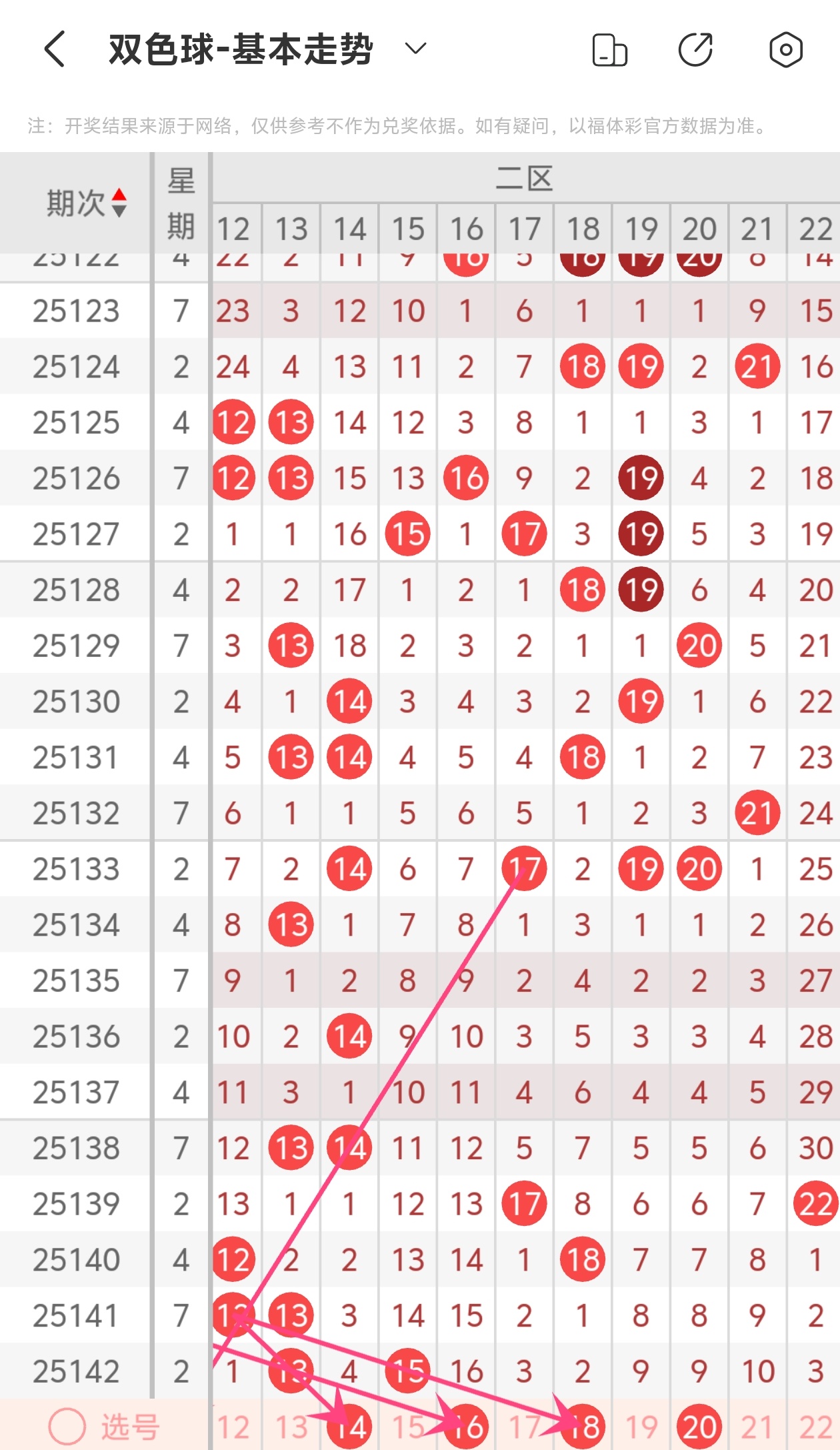Choose number 15 in the 选号 row
This screenshot has height=1450, width=840.
coord(407,1427)
